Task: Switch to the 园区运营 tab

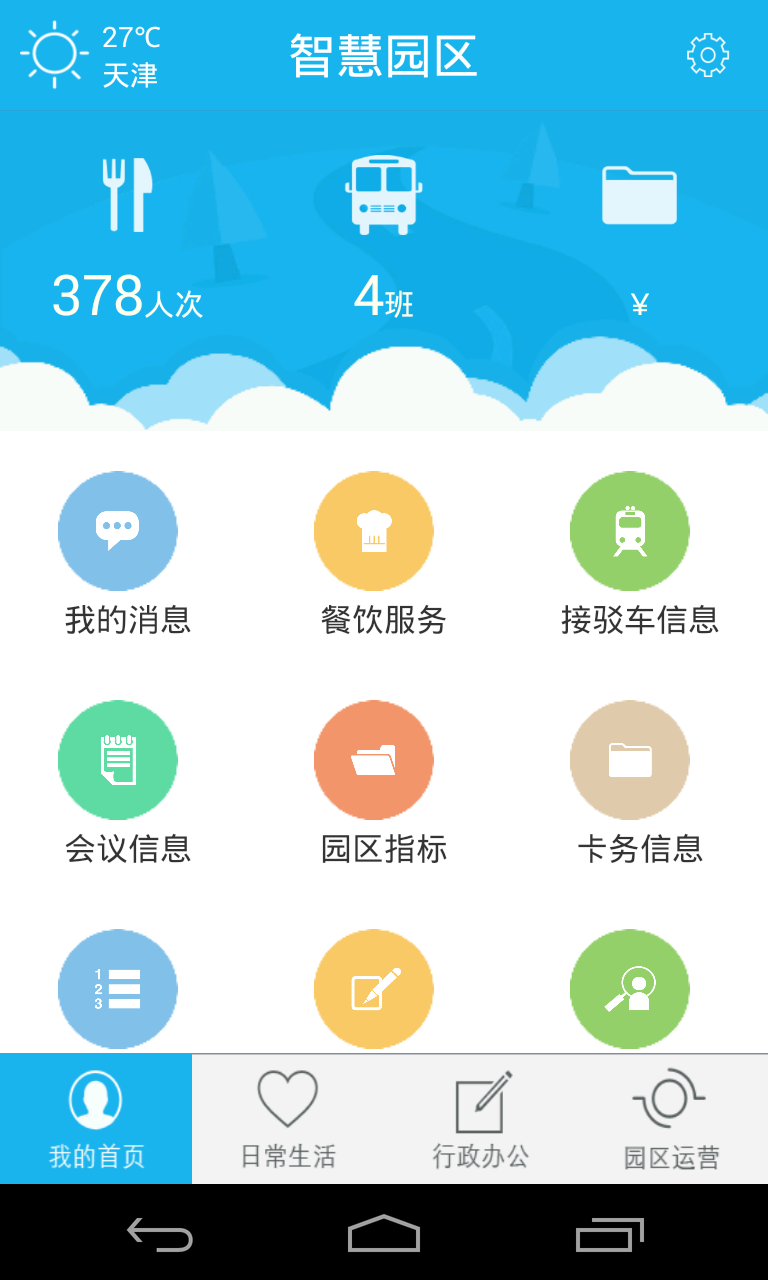Action: pyautogui.click(x=672, y=1119)
